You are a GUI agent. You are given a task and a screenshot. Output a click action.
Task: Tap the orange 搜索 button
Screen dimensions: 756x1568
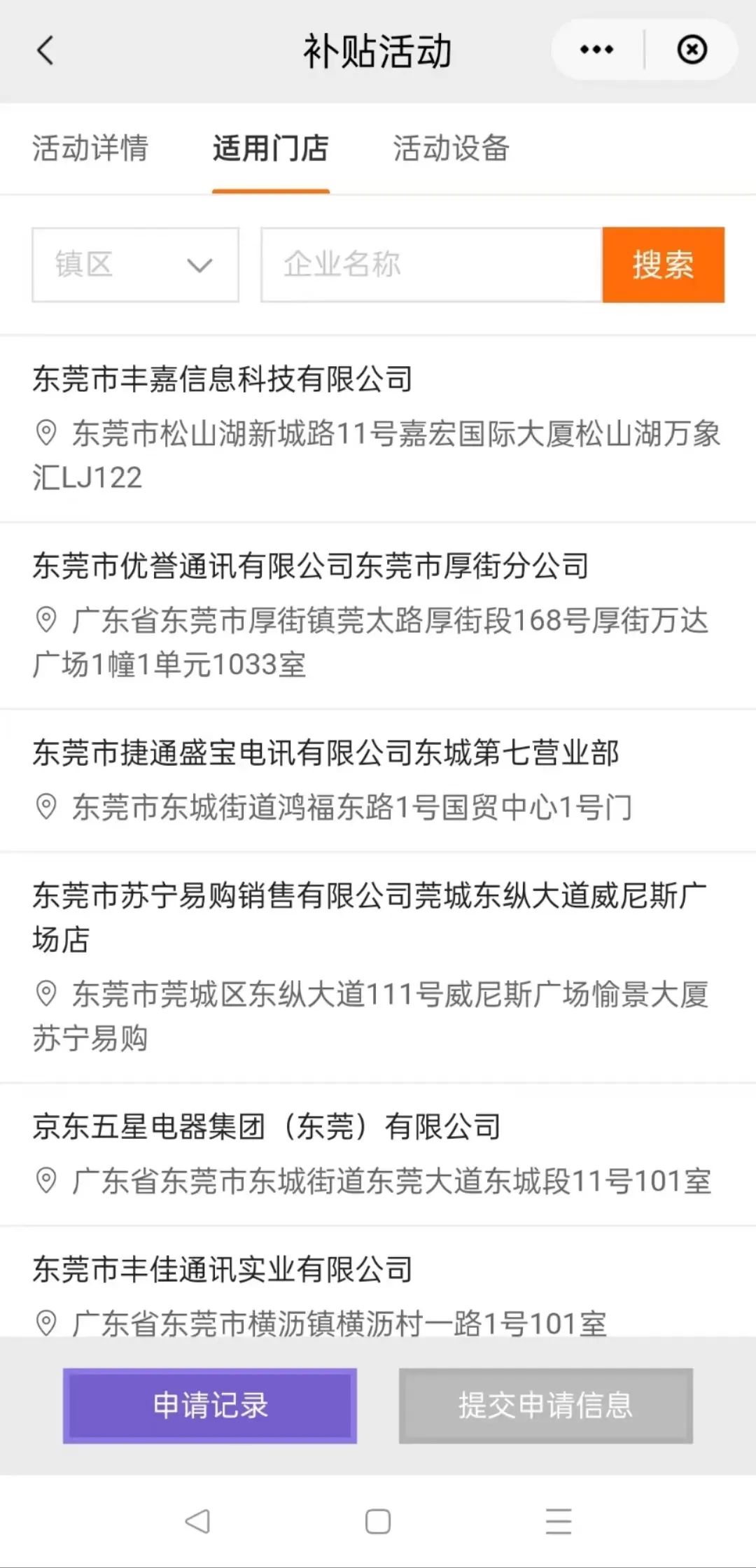[x=663, y=265]
